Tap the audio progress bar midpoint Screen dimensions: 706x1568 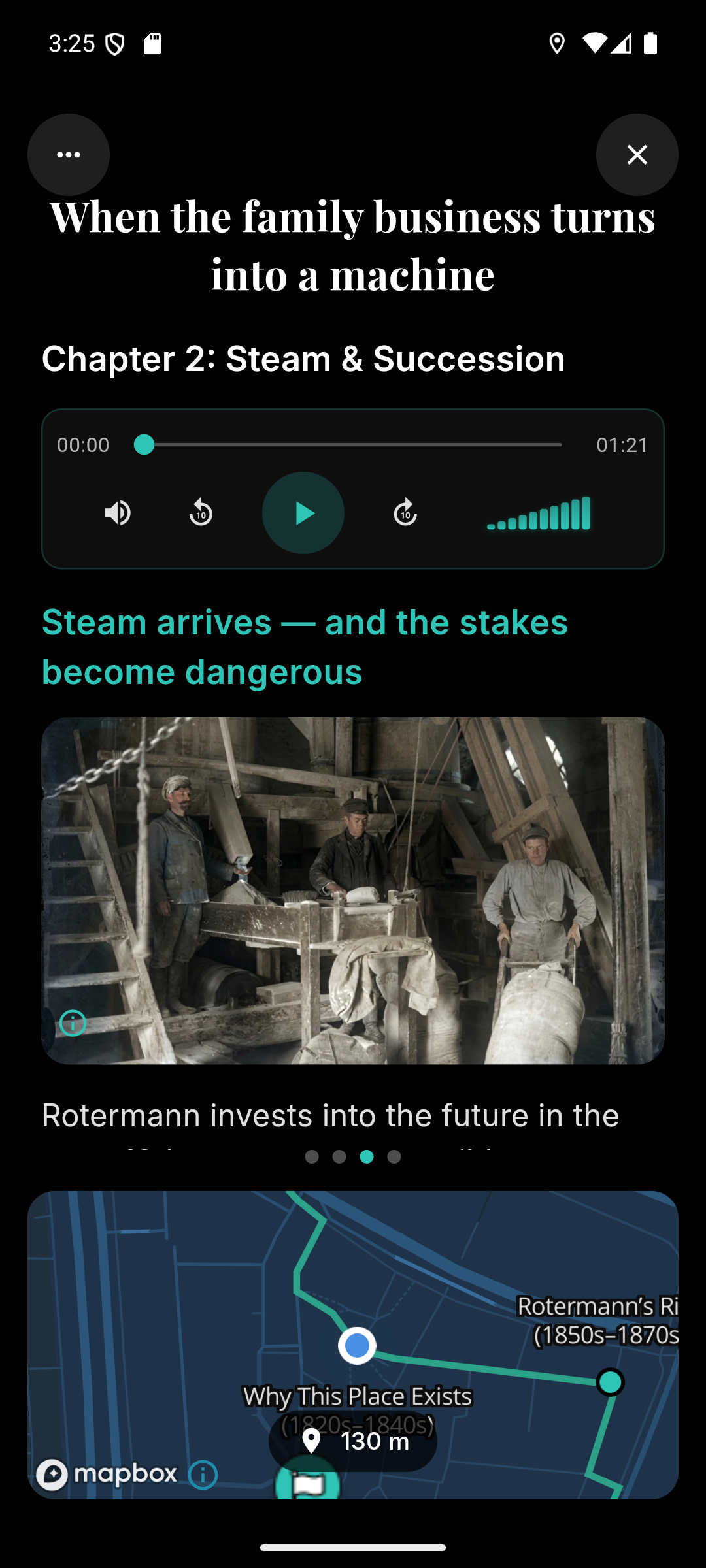click(x=353, y=445)
